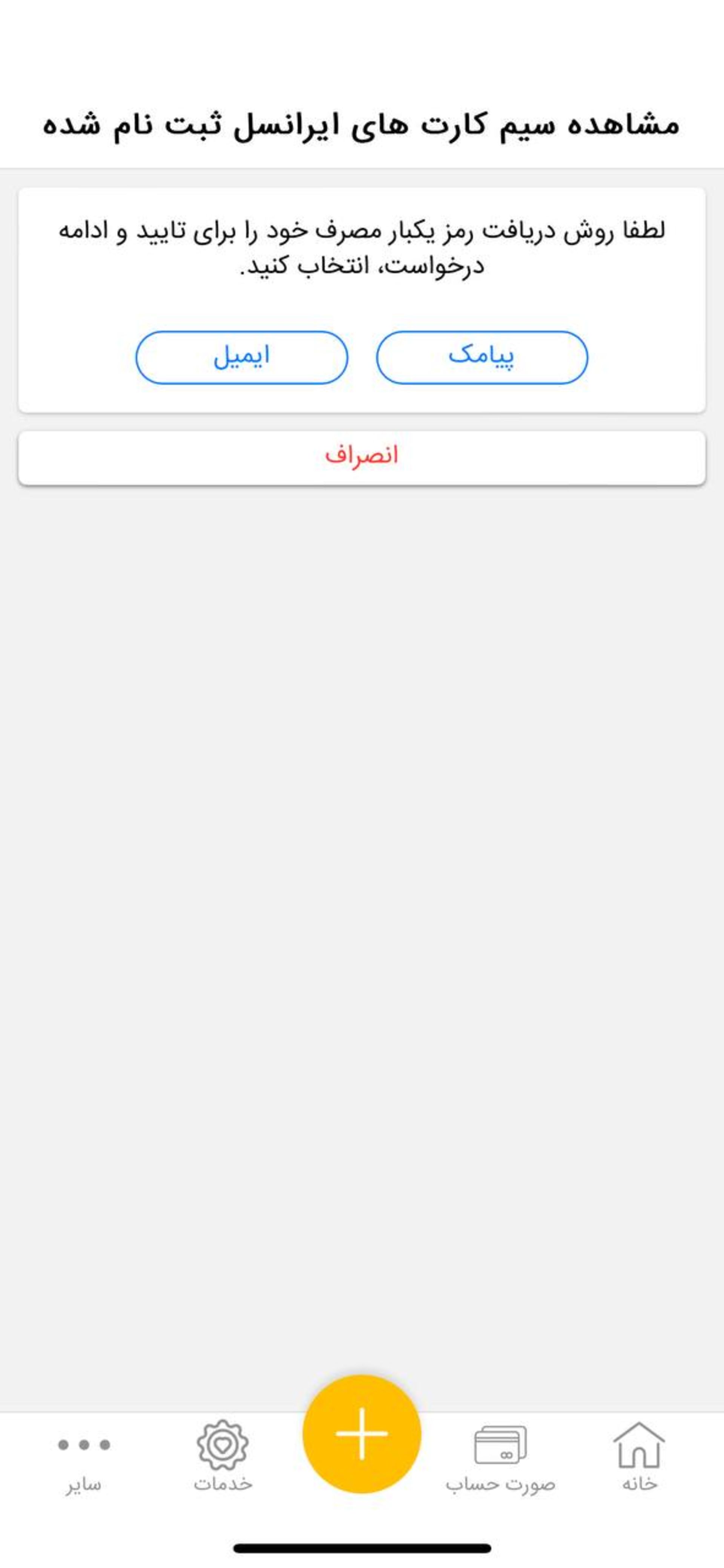Go to the خانه tab
The image size is (724, 1568).
639,1457
